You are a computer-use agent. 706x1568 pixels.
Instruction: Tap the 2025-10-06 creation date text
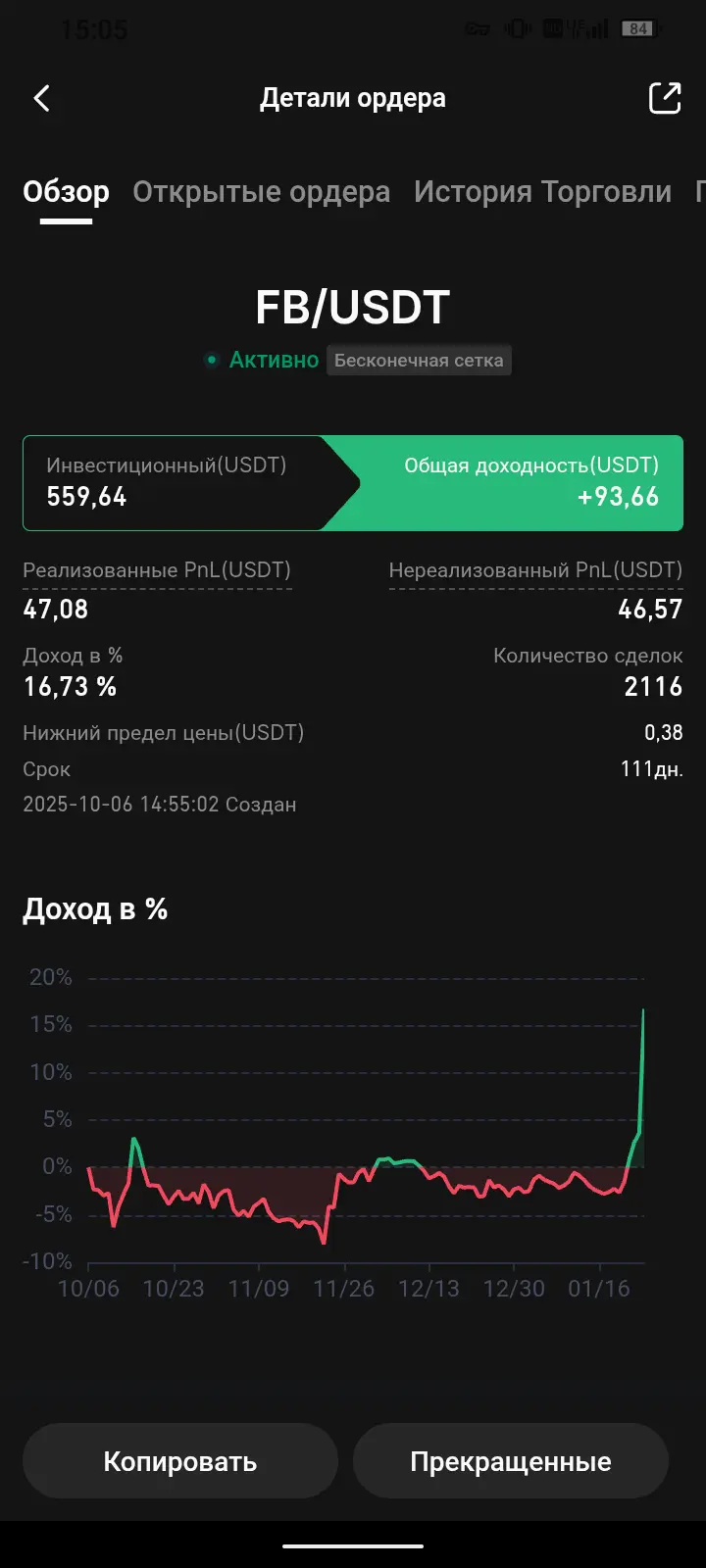pyautogui.click(x=160, y=804)
